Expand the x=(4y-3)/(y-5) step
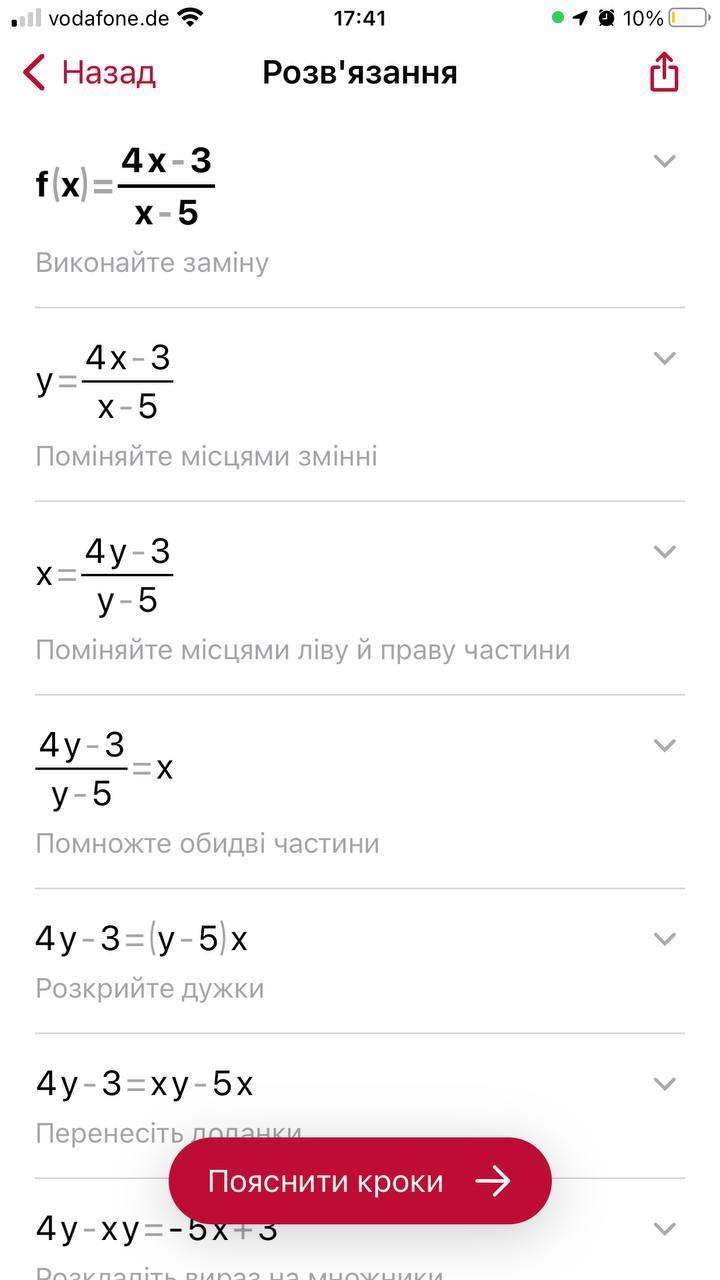Image resolution: width=720 pixels, height=1280 pixels. coord(664,551)
